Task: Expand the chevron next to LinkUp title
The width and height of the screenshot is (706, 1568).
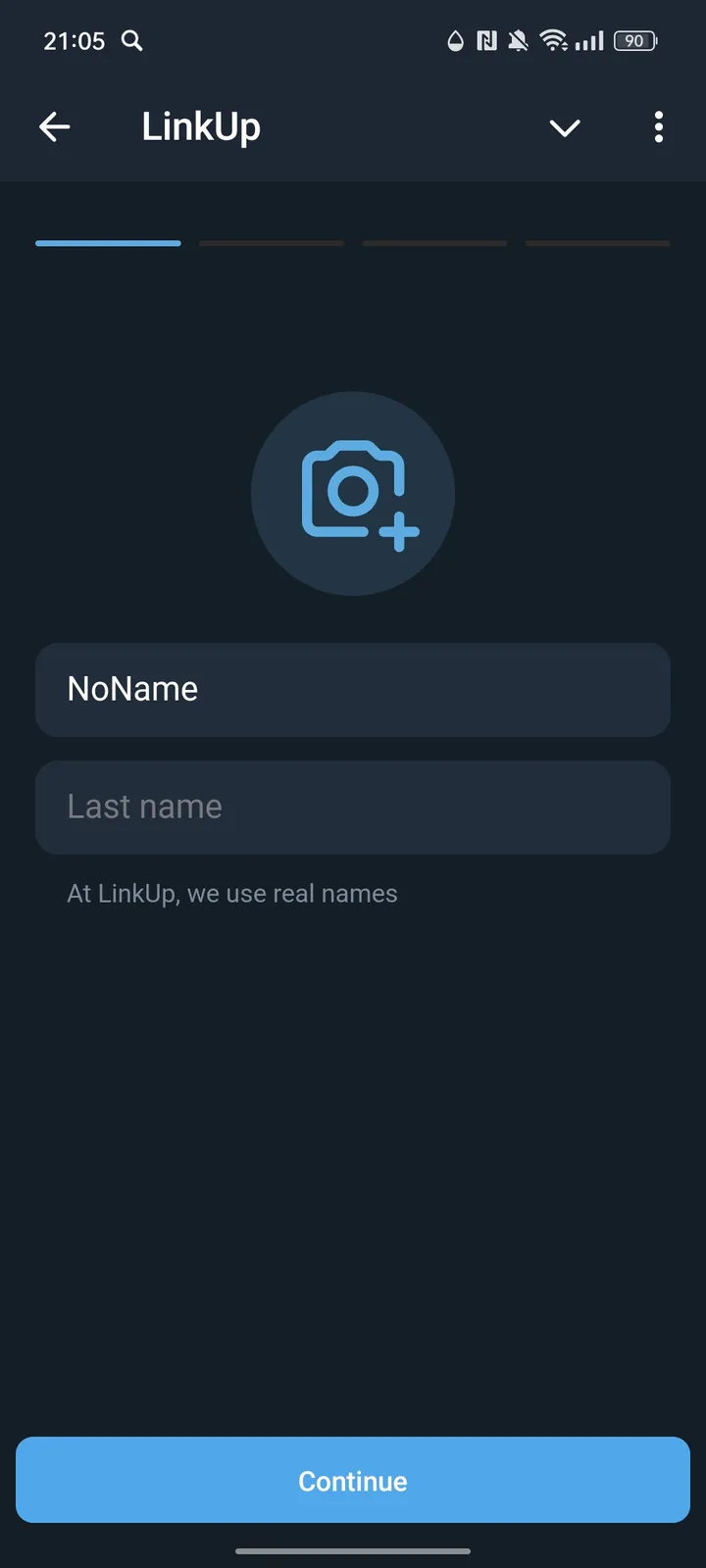Action: (x=565, y=127)
